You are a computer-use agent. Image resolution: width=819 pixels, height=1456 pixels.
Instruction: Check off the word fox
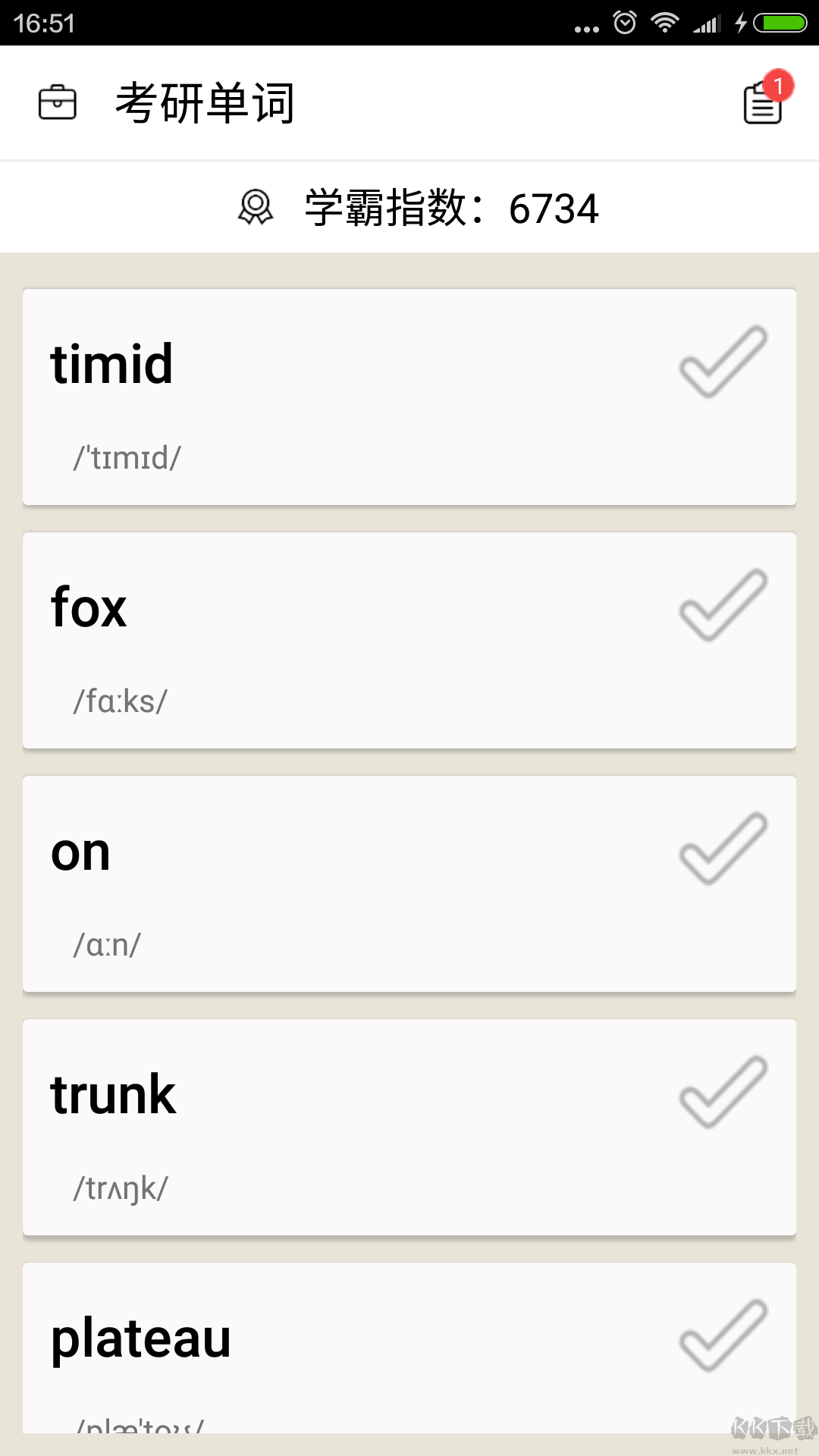click(x=723, y=606)
